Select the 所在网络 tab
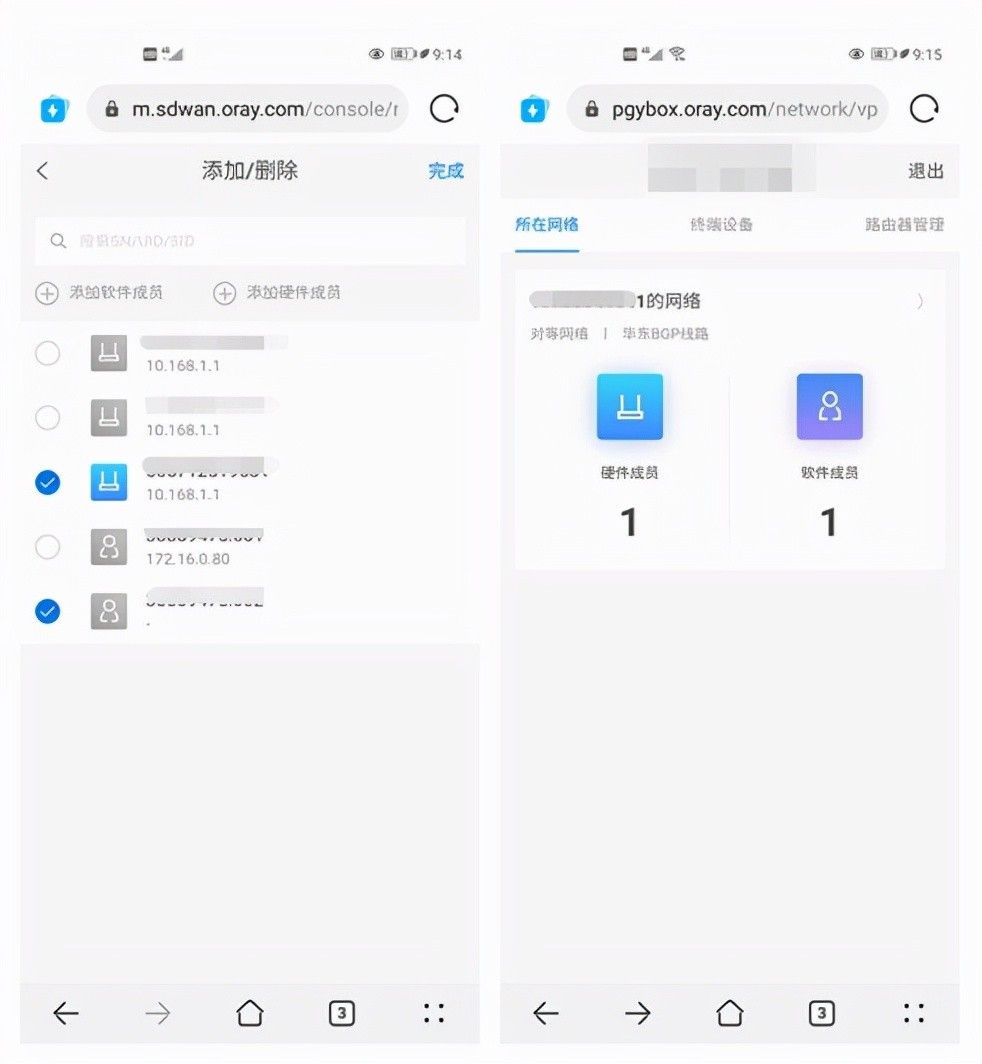The height and width of the screenshot is (1064, 982). point(547,225)
